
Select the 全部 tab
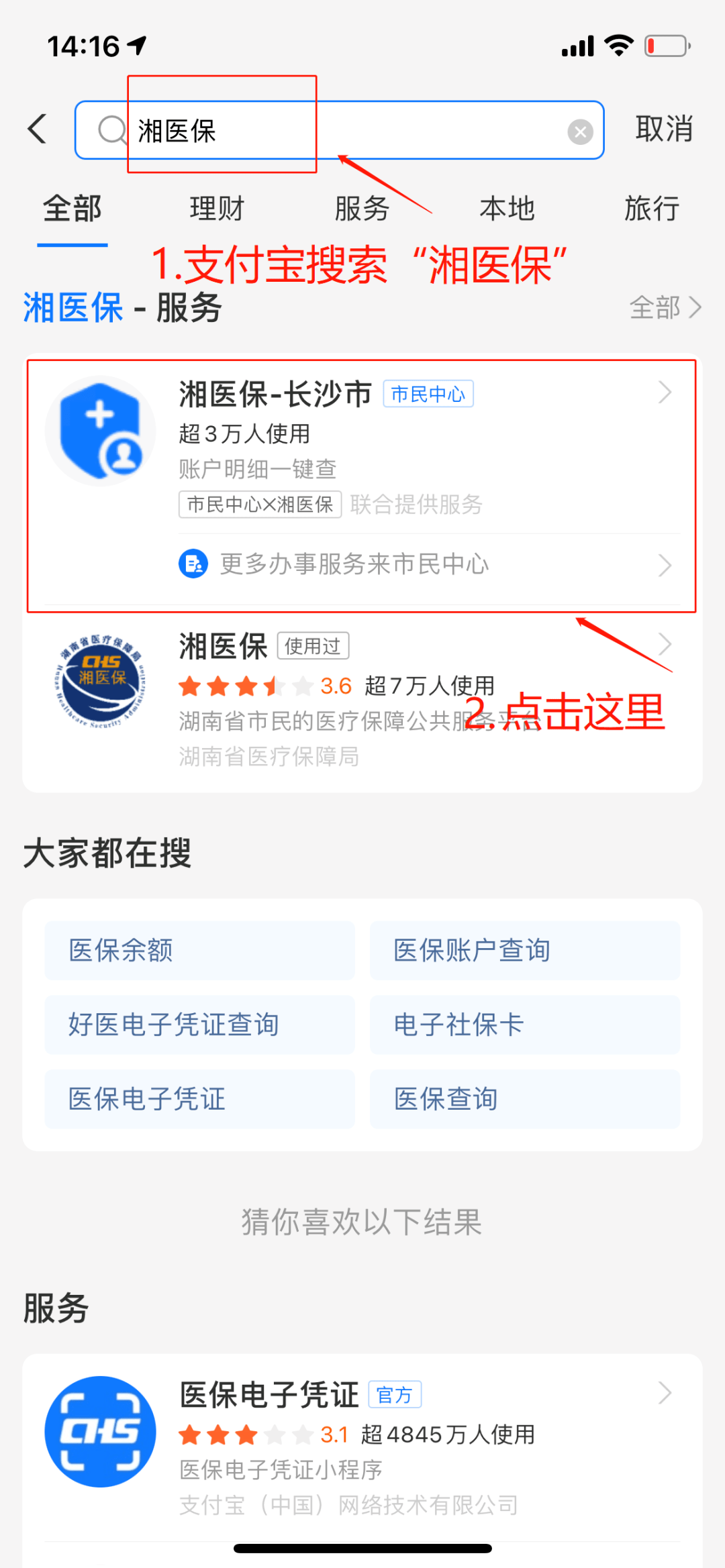point(72,209)
